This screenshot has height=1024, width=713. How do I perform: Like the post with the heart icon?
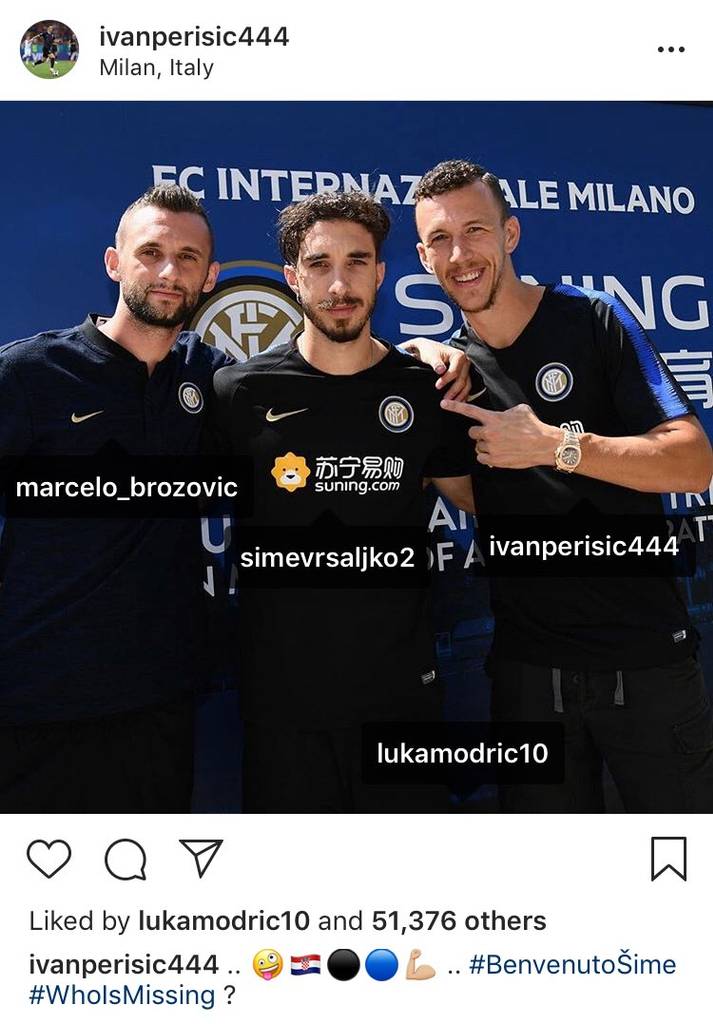coord(49,859)
